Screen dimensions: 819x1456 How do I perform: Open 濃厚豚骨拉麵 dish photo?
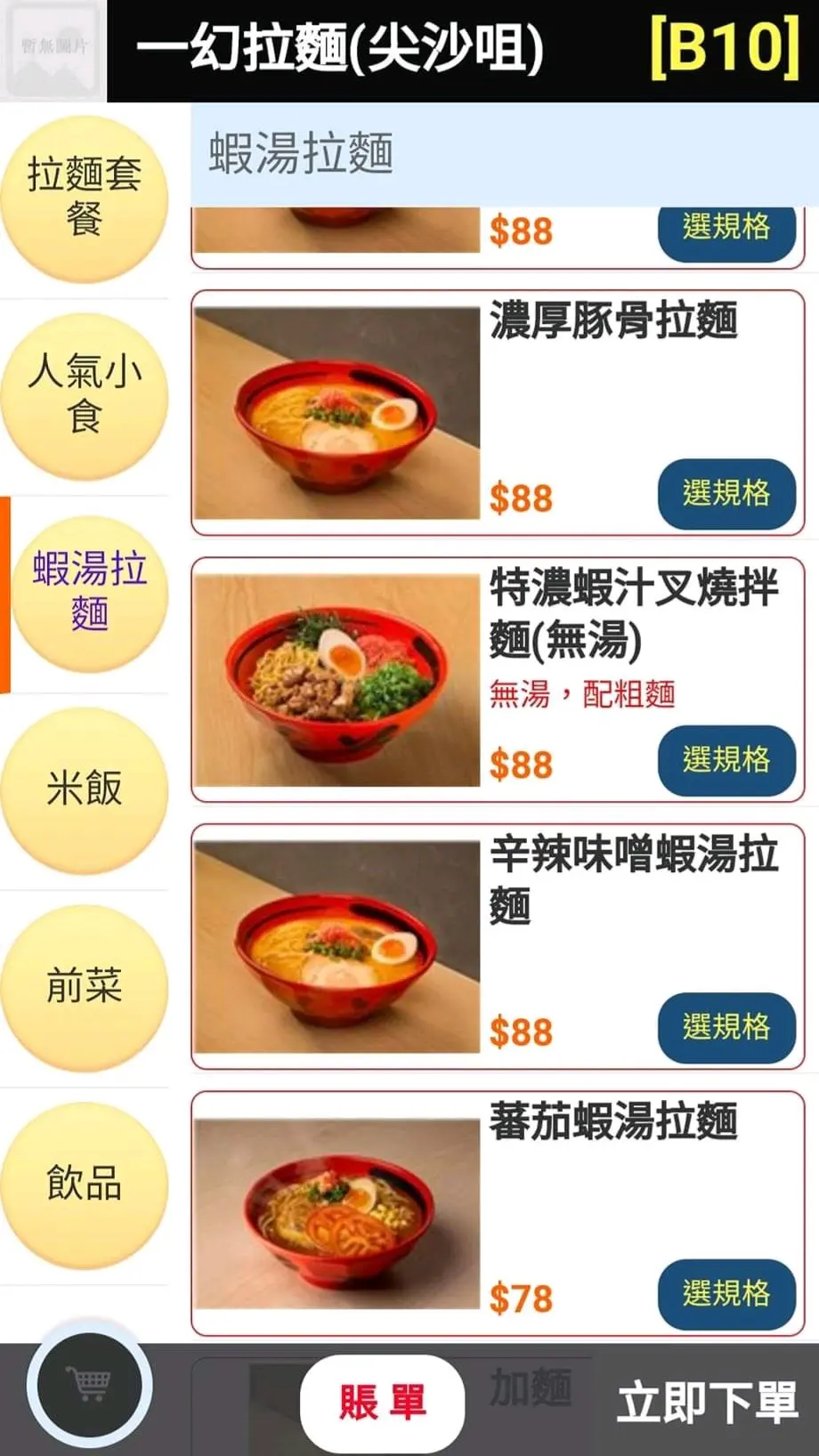tap(337, 413)
